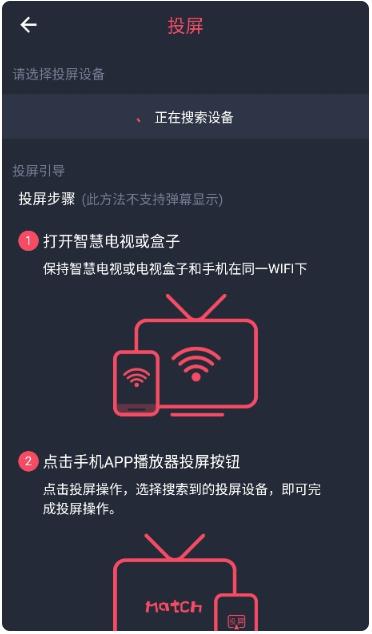Go back from the 投屏 screen

tap(28, 25)
